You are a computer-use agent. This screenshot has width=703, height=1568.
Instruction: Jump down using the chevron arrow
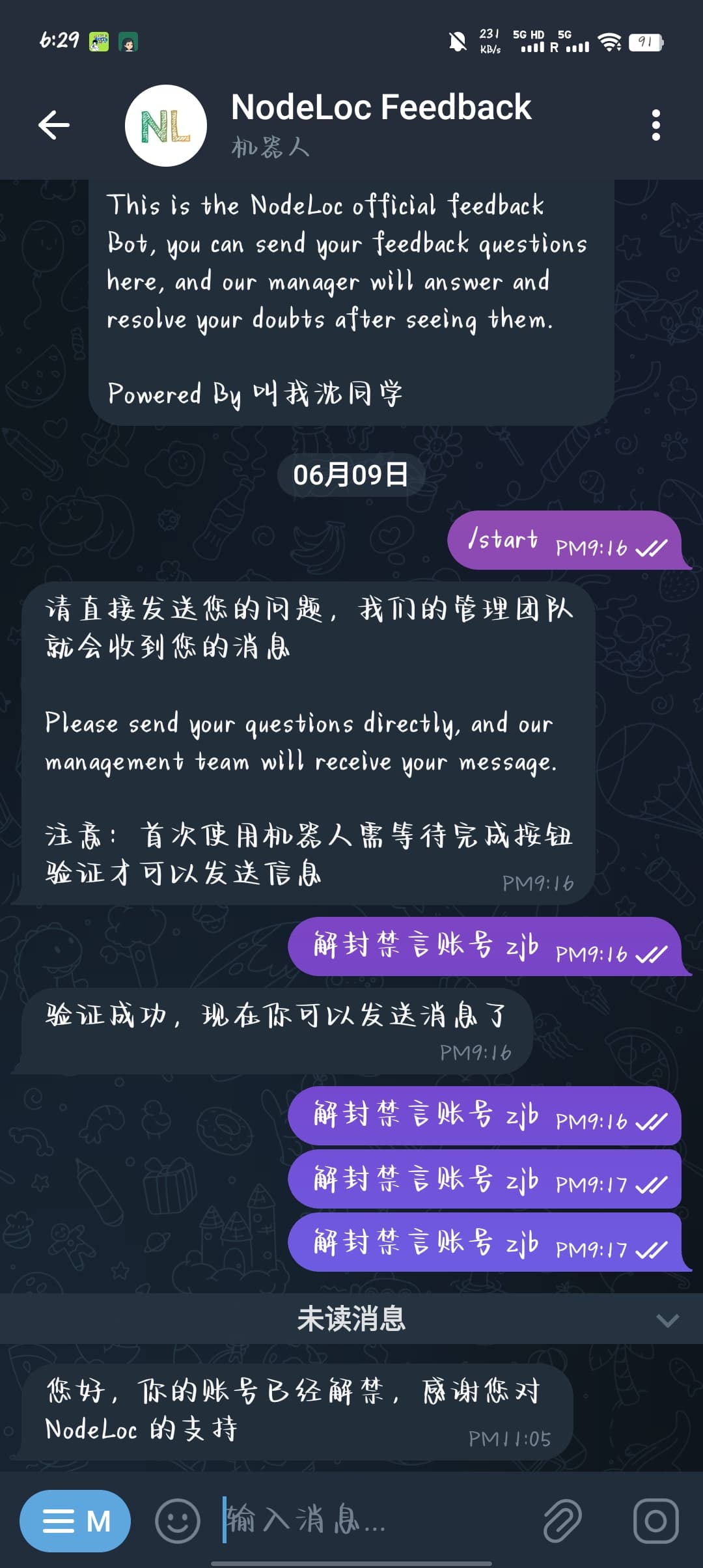tap(668, 1320)
